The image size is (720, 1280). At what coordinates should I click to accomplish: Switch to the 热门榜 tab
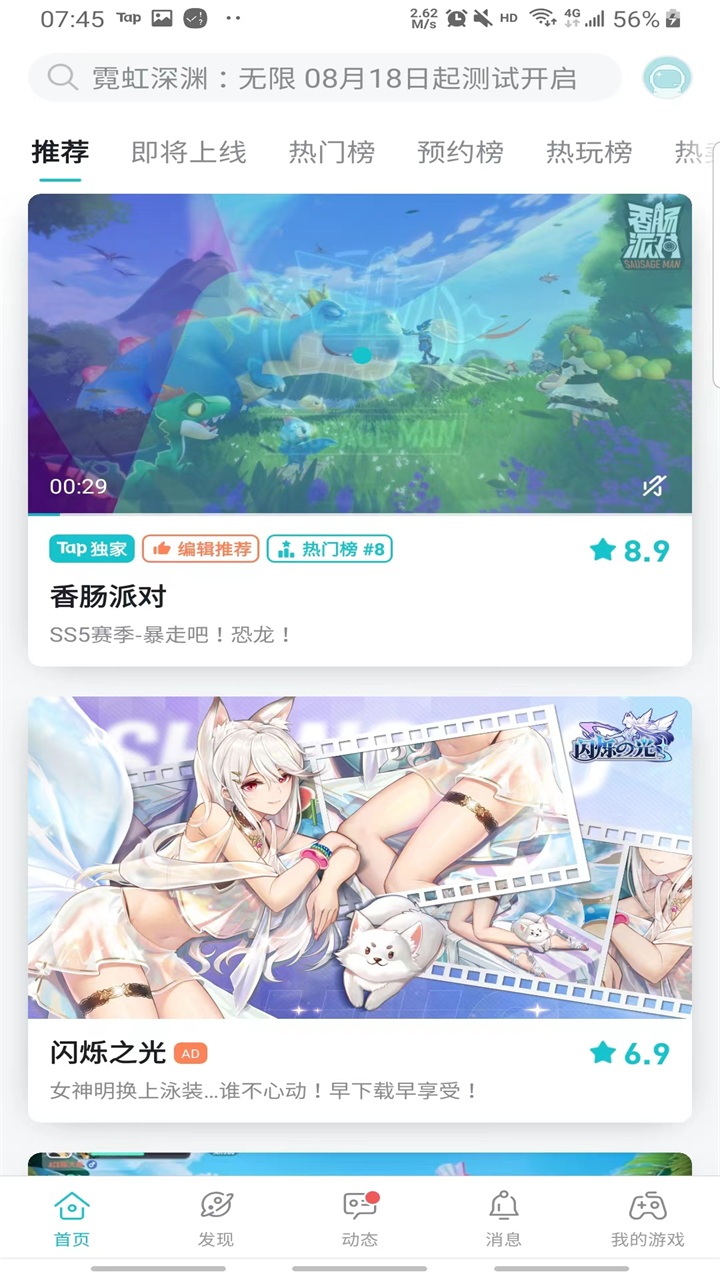331,152
